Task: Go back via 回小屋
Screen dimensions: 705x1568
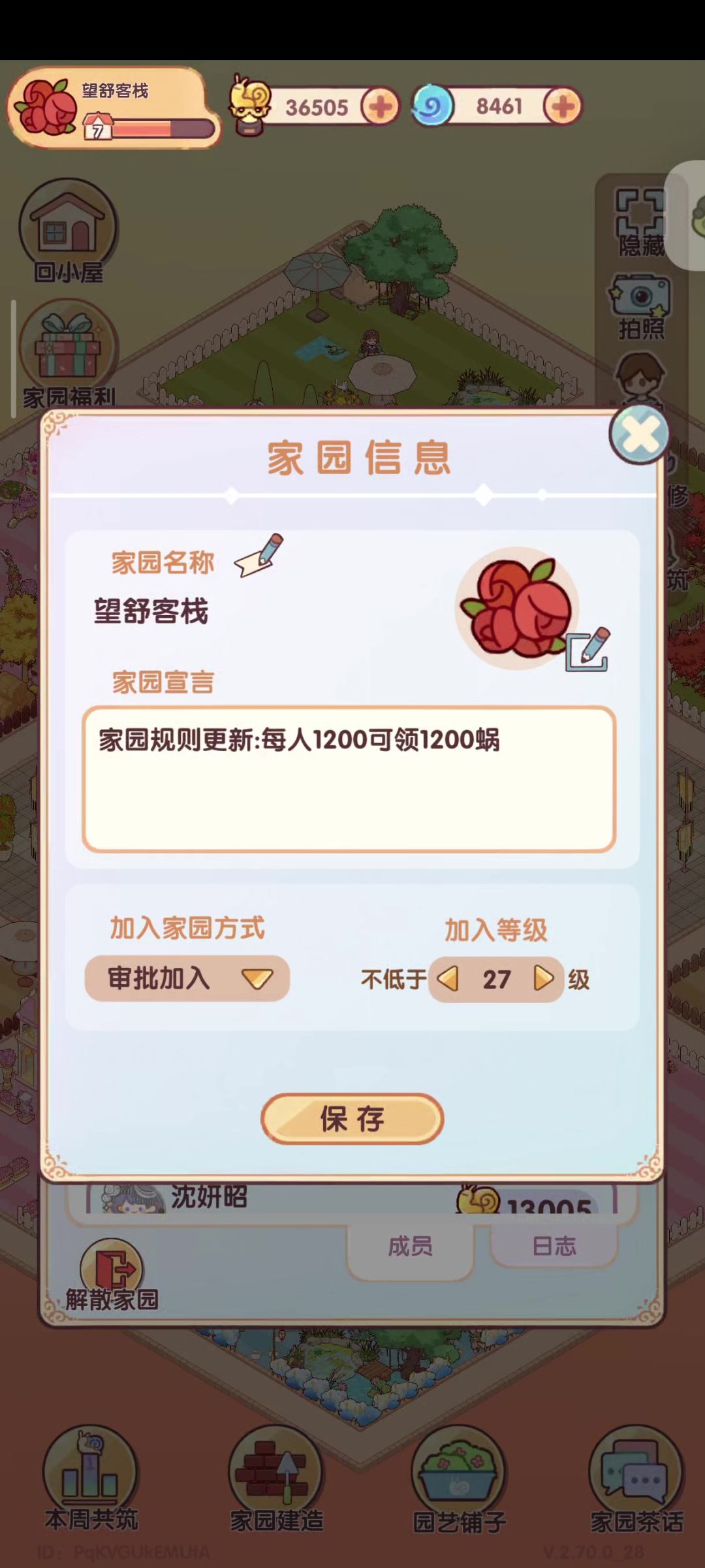Action: [x=69, y=232]
